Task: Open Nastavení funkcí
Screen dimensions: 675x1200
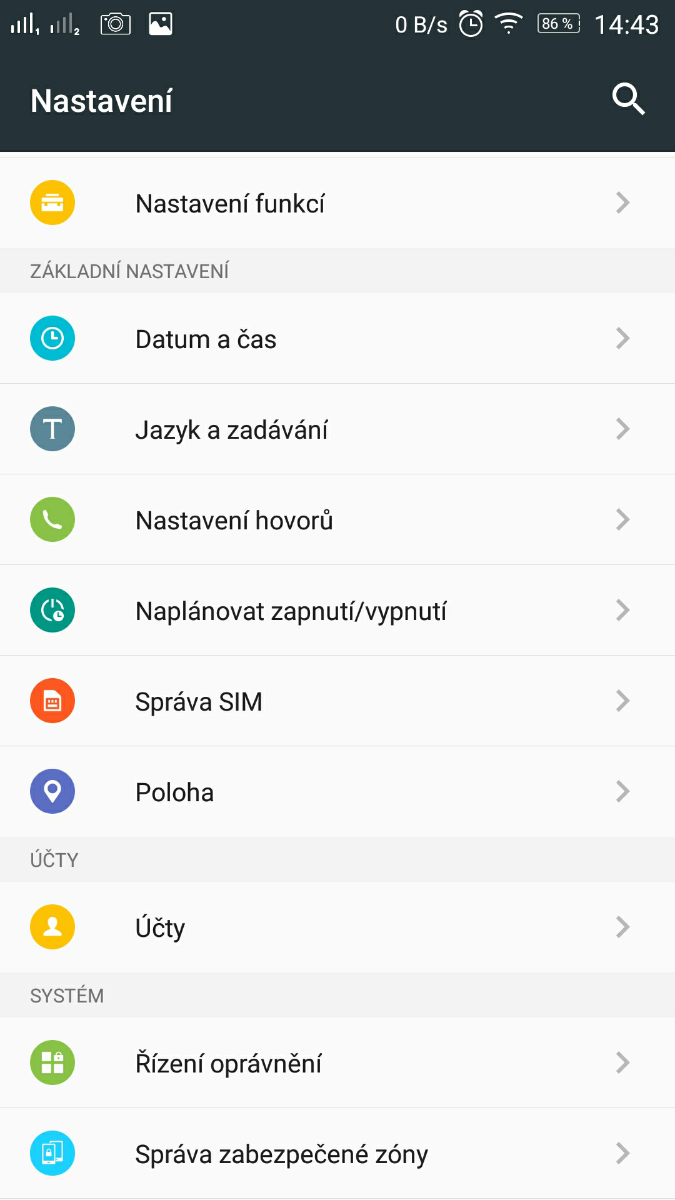Action: click(337, 204)
